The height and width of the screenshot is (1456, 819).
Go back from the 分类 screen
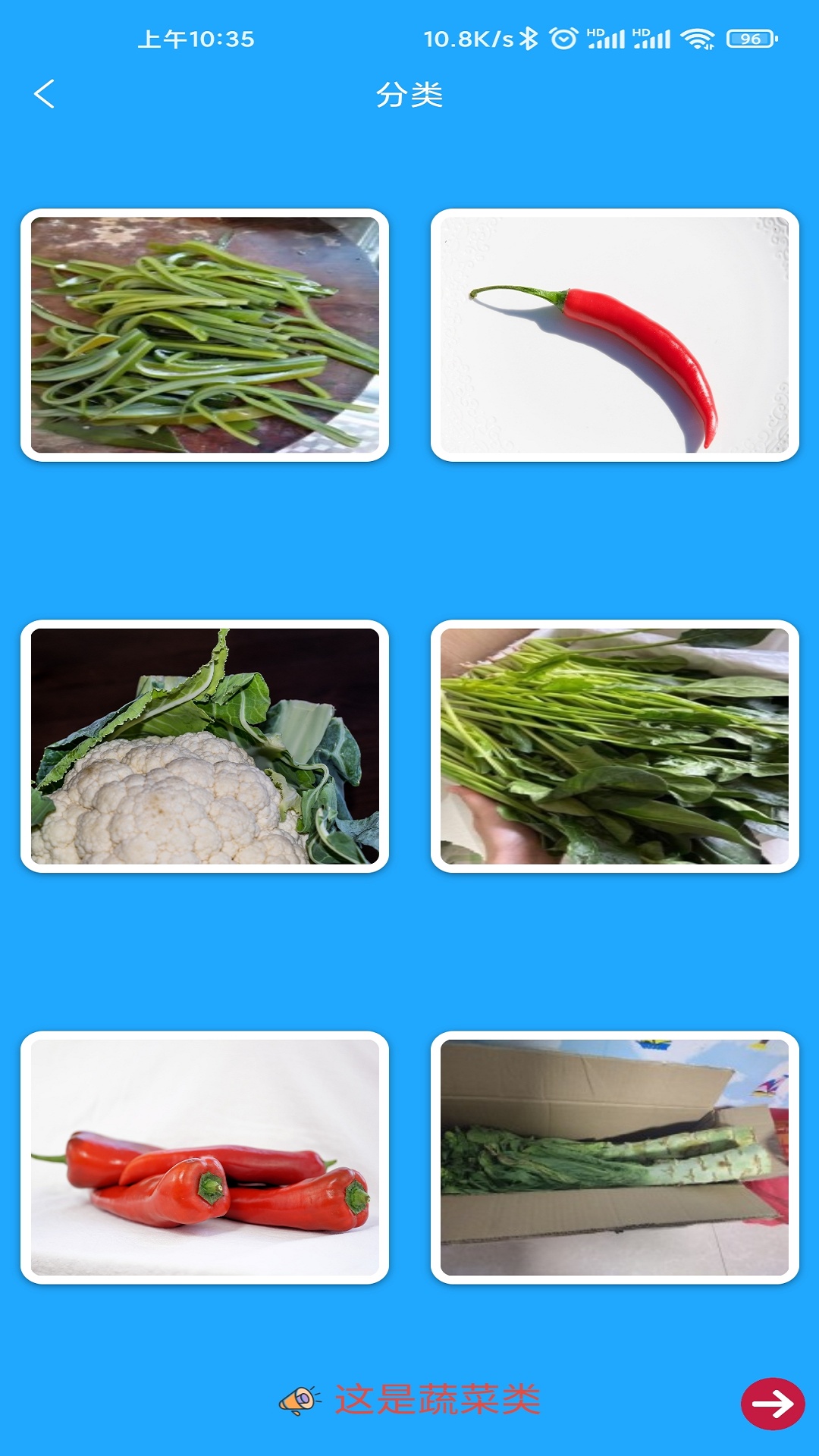45,94
